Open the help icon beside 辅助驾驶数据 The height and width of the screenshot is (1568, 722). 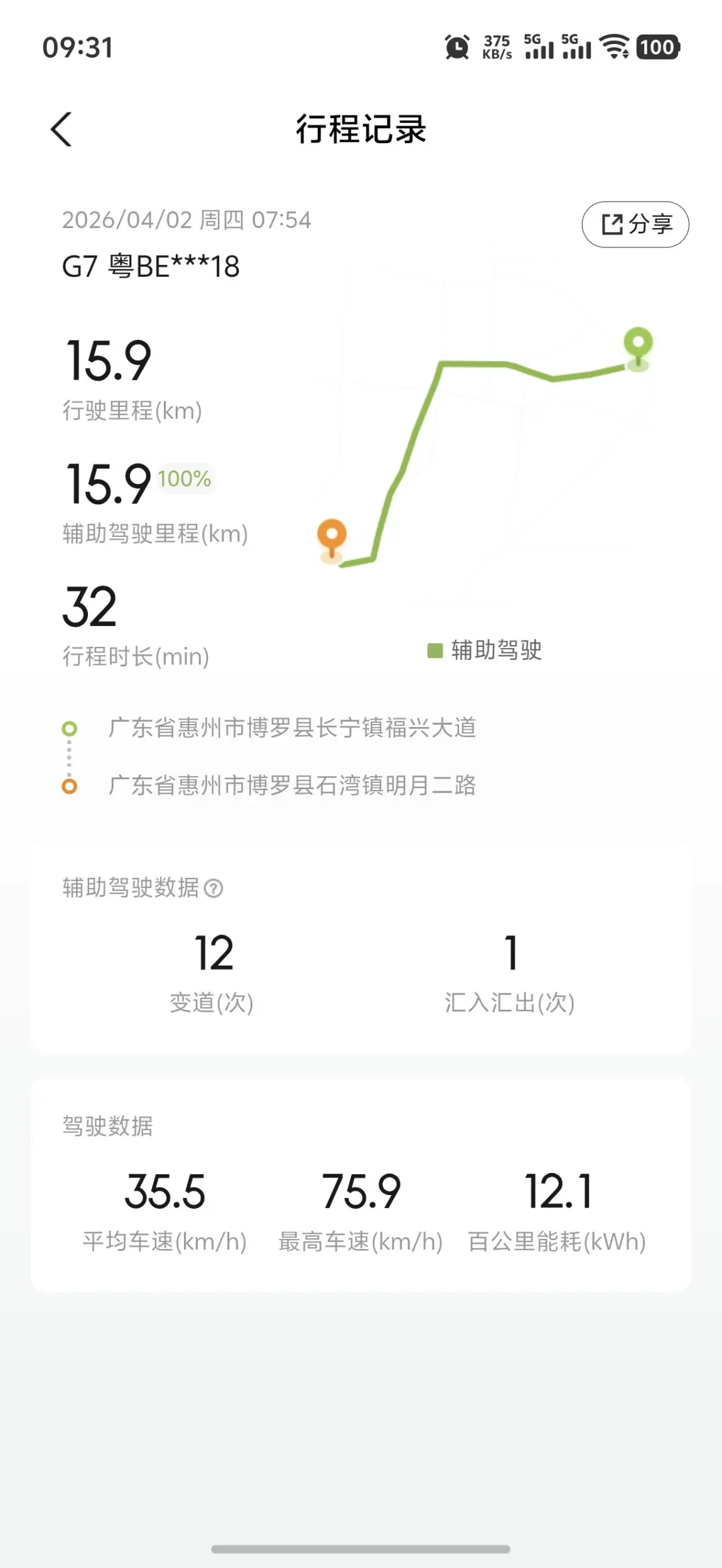[213, 888]
